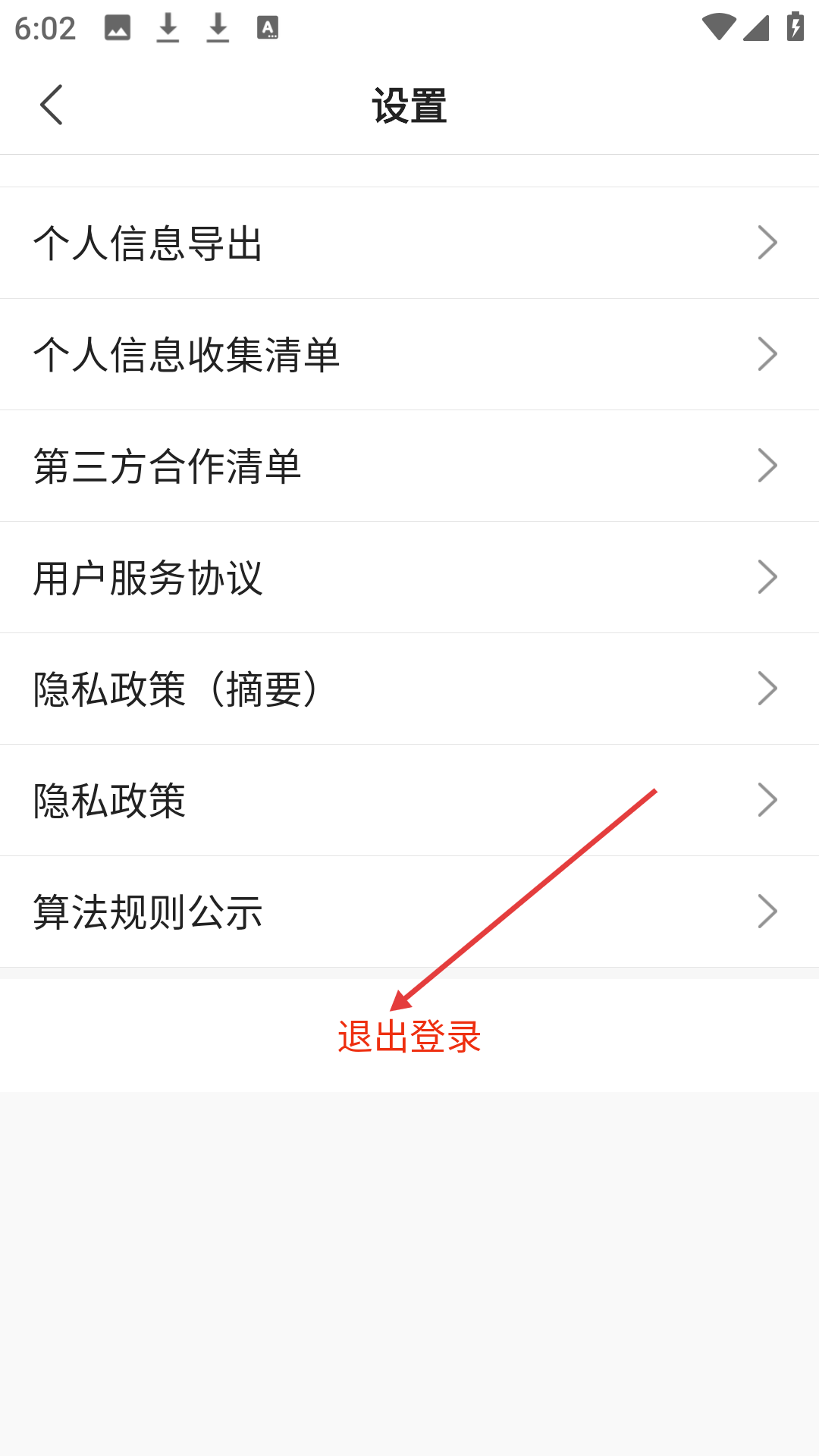Image resolution: width=819 pixels, height=1456 pixels.
Task: Open 个人信息收集清单
Action: click(409, 354)
